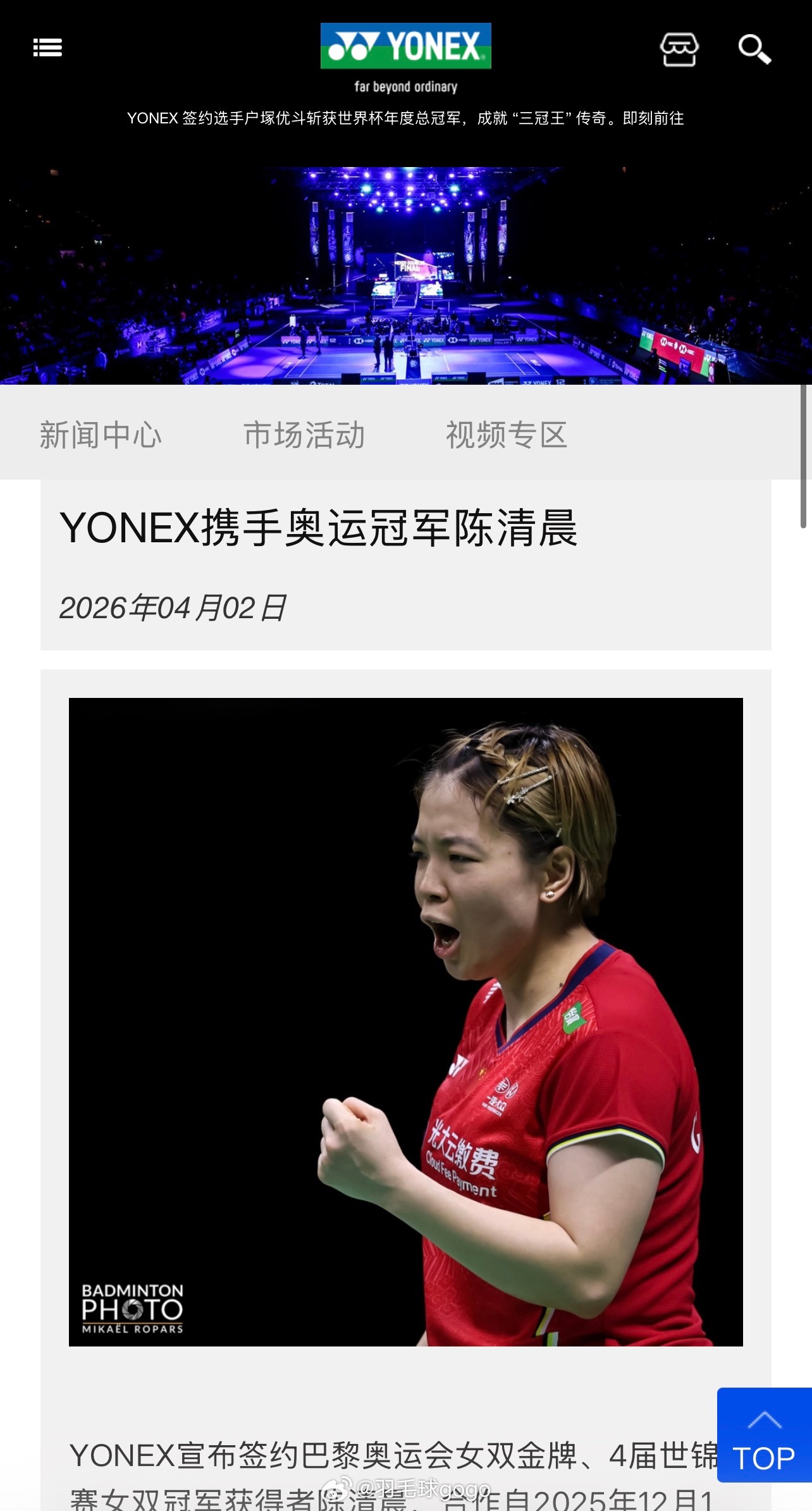Click the storefront shop icon

coord(680,49)
